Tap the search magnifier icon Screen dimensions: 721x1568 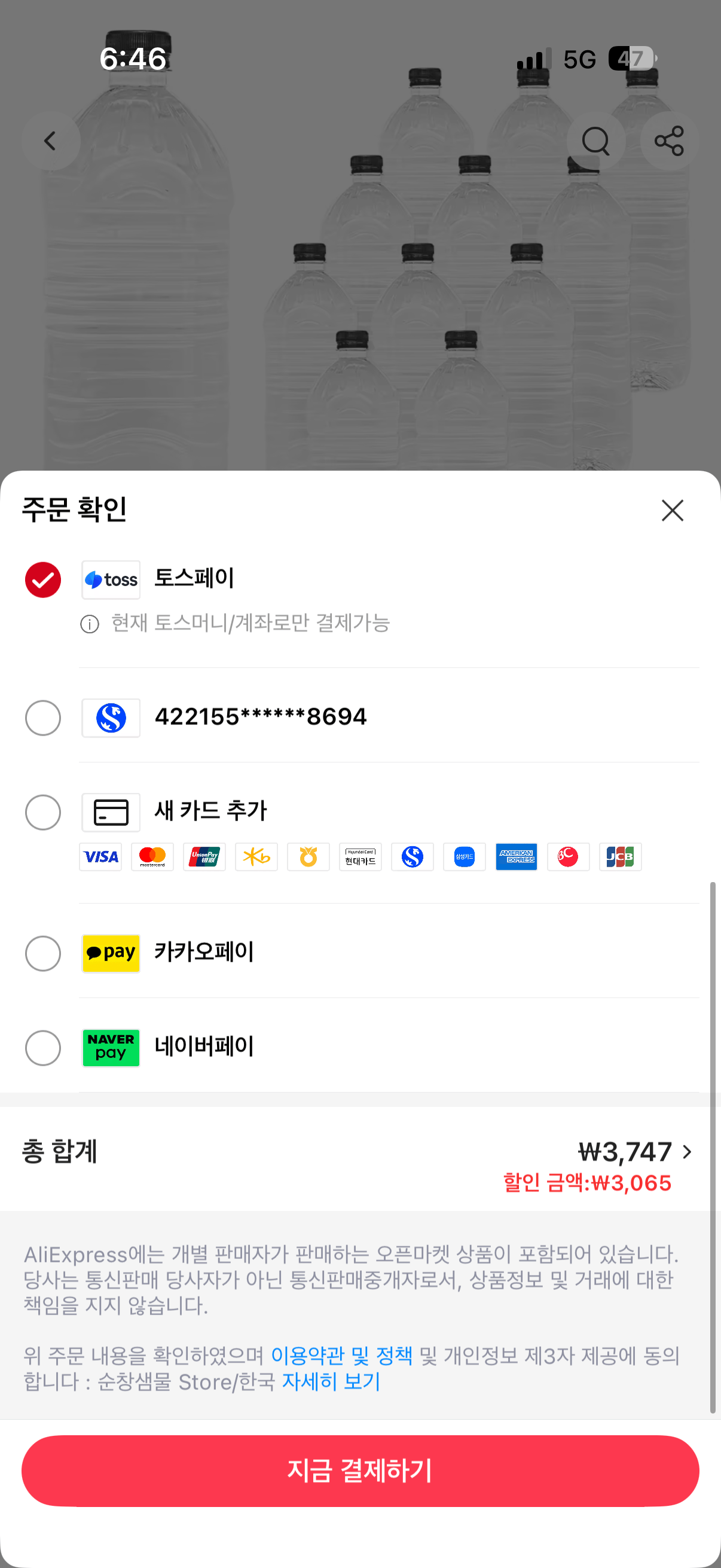click(595, 141)
